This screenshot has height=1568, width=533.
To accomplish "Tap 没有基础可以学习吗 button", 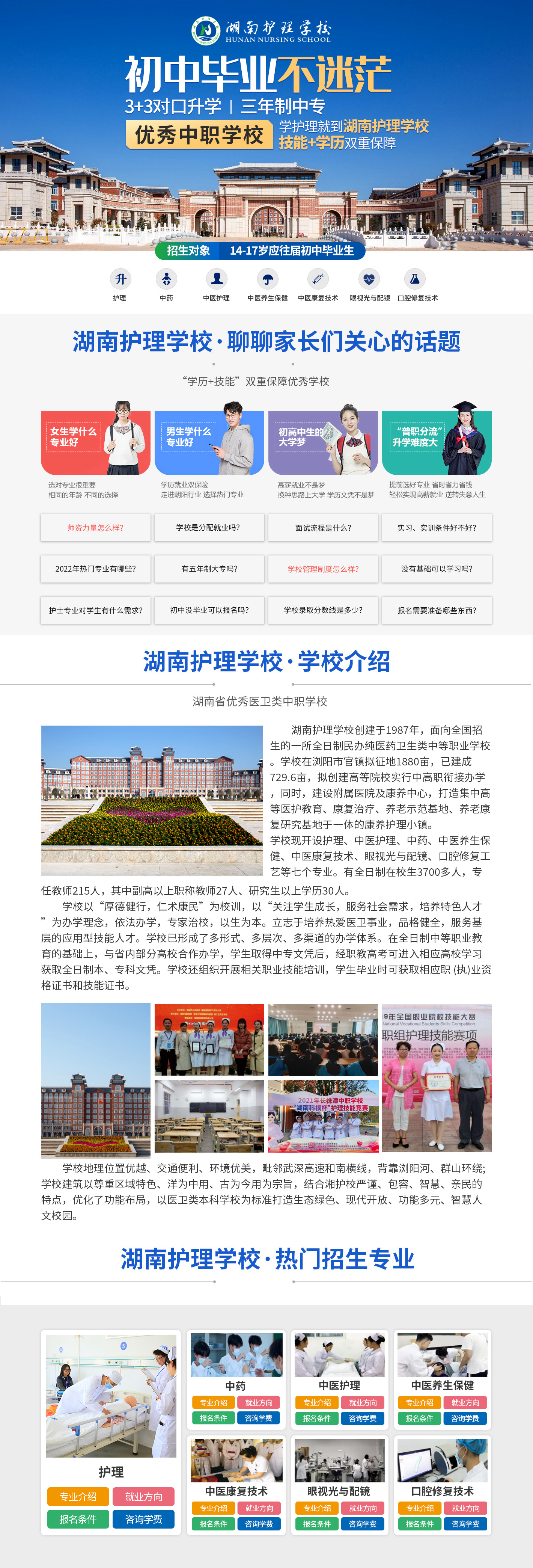I will click(436, 569).
